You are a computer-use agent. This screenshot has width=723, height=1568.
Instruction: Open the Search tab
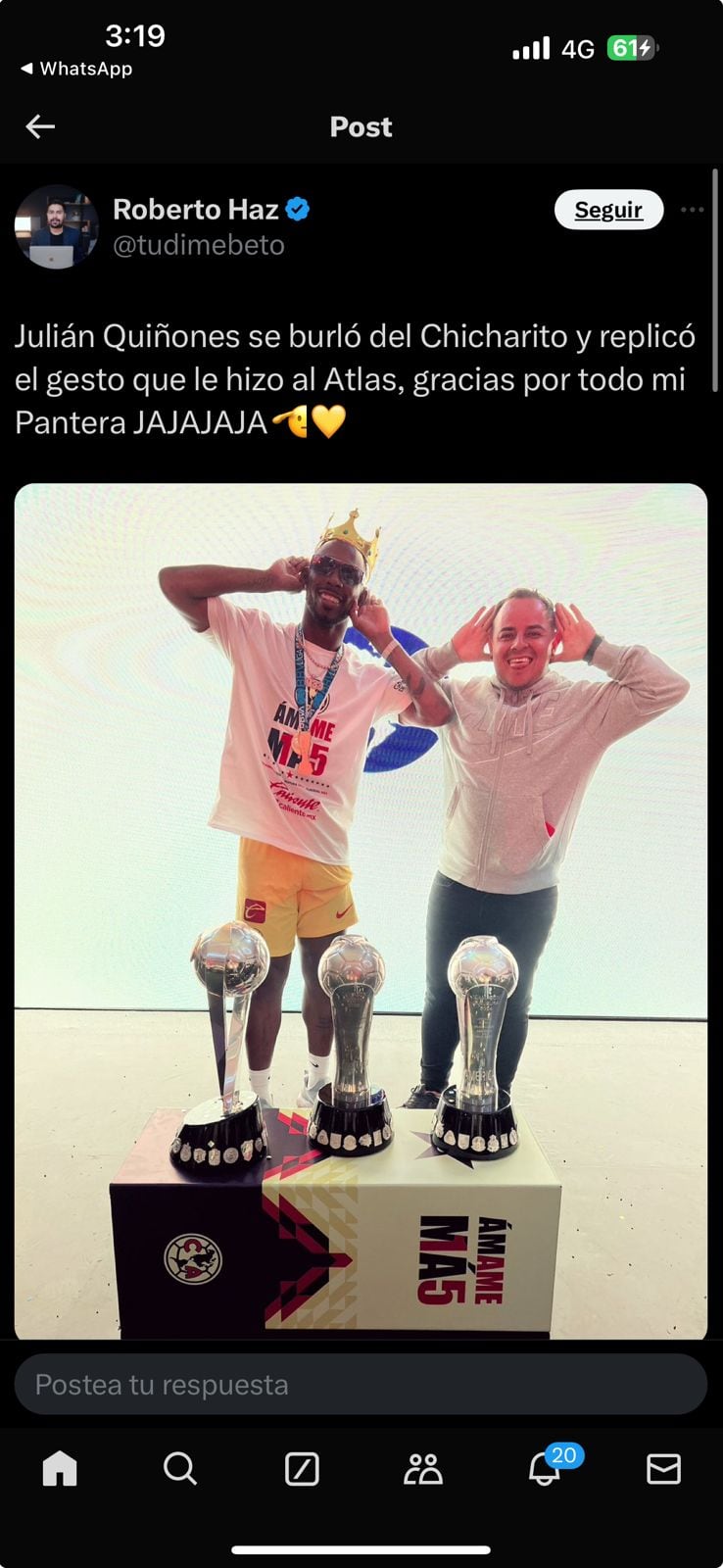click(180, 1469)
